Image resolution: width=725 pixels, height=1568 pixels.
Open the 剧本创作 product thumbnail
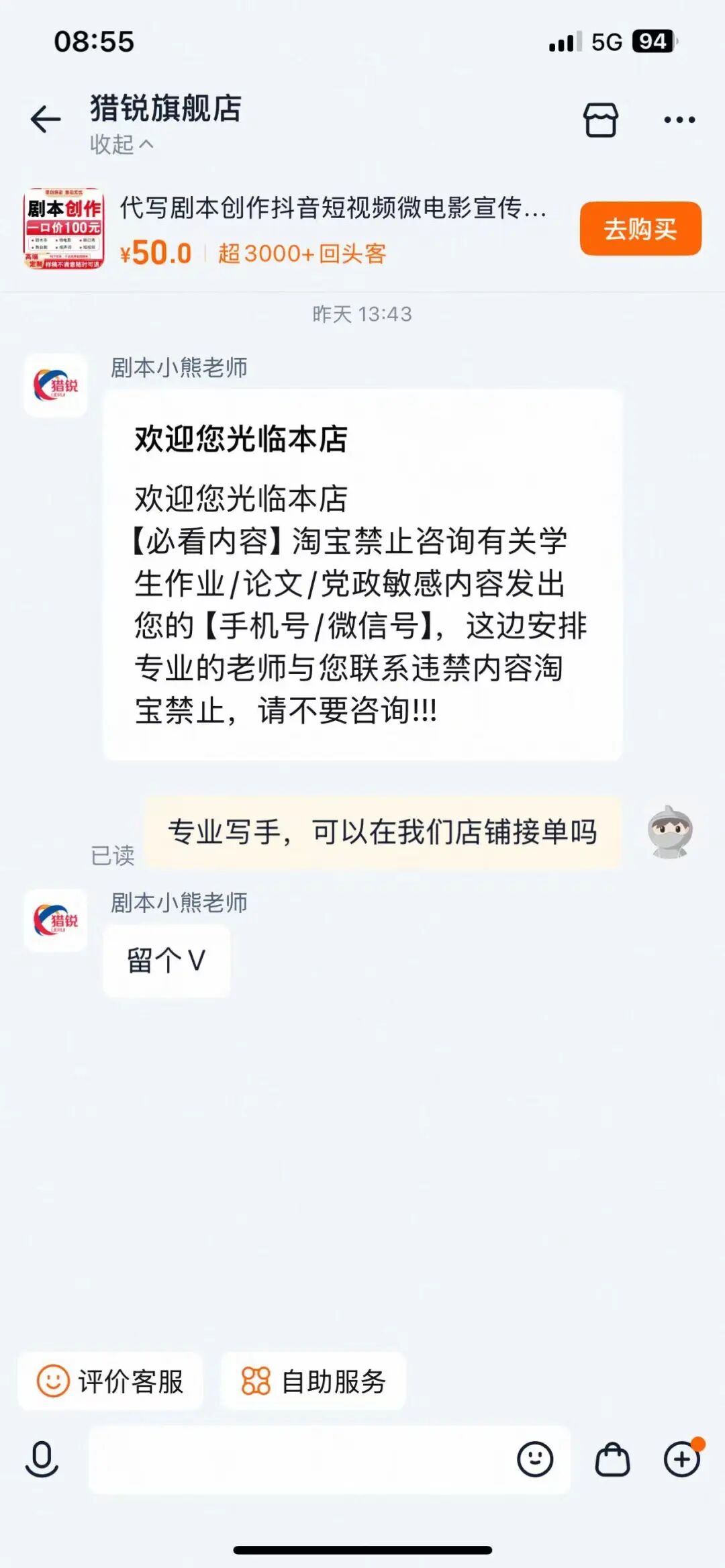click(64, 228)
